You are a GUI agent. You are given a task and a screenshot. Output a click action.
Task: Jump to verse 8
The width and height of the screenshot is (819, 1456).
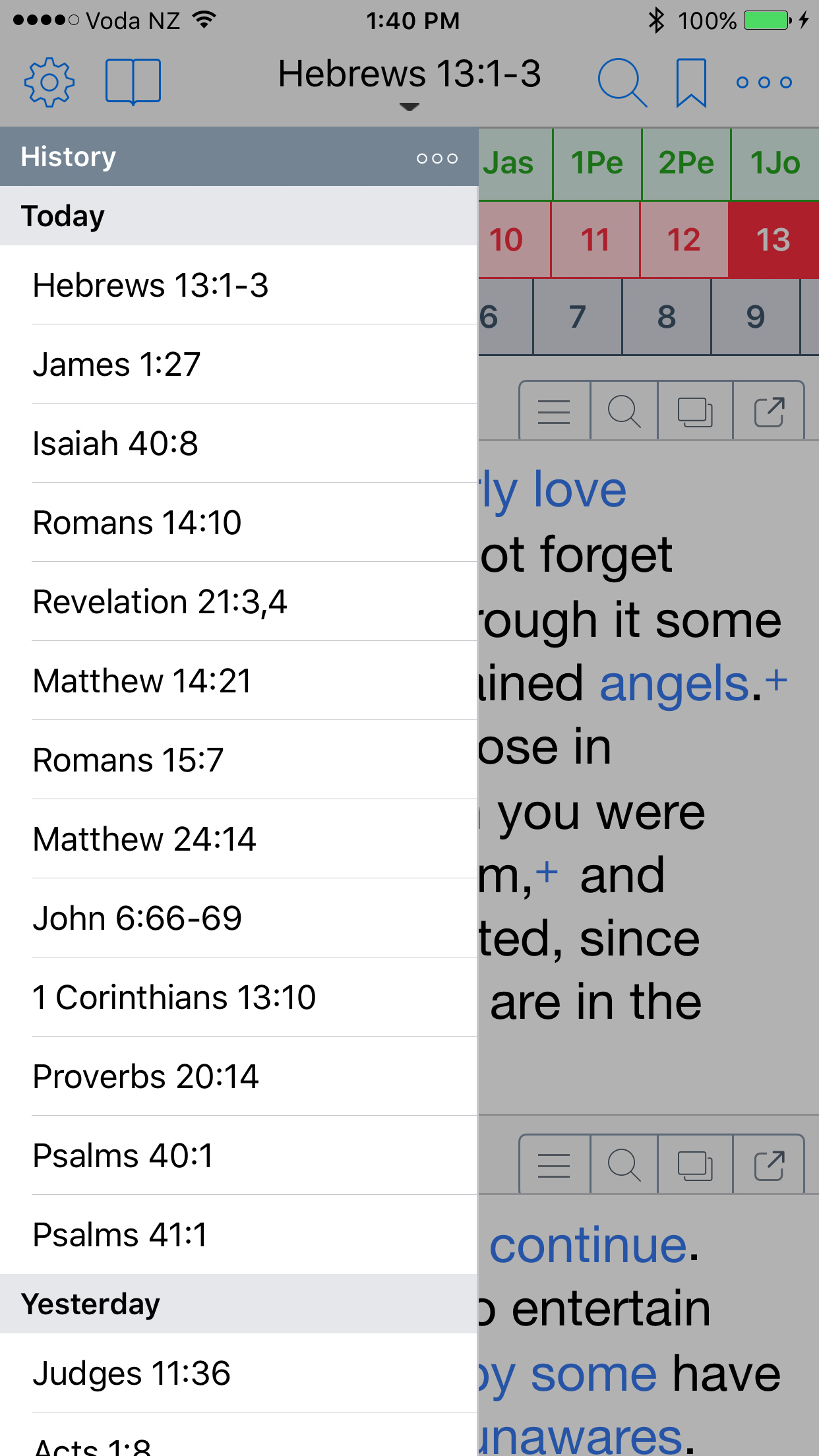[667, 317]
